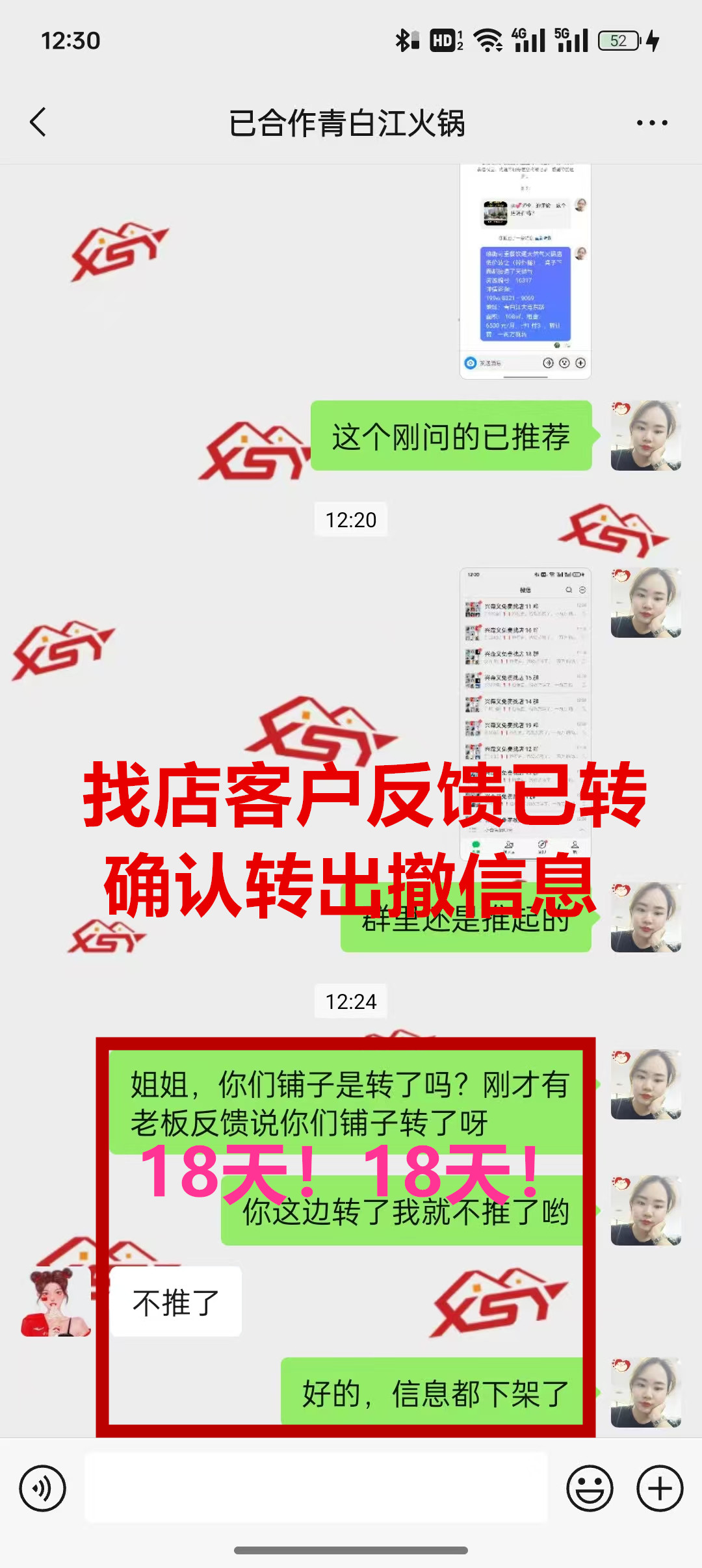The height and width of the screenshot is (1568, 702).
Task: Go back from the 已合作青白江火锅 chat
Action: click(x=38, y=122)
